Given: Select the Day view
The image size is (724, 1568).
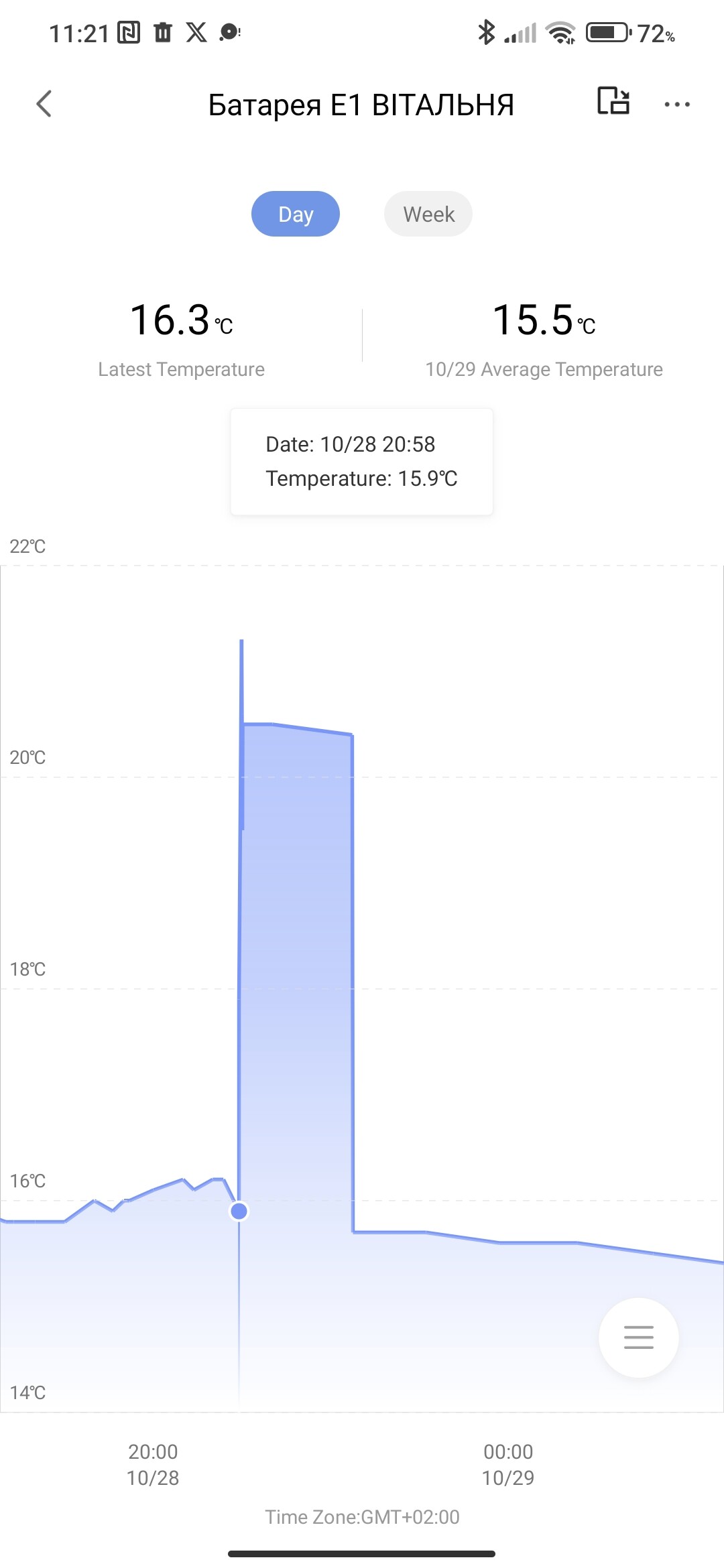Looking at the screenshot, I should [x=296, y=214].
